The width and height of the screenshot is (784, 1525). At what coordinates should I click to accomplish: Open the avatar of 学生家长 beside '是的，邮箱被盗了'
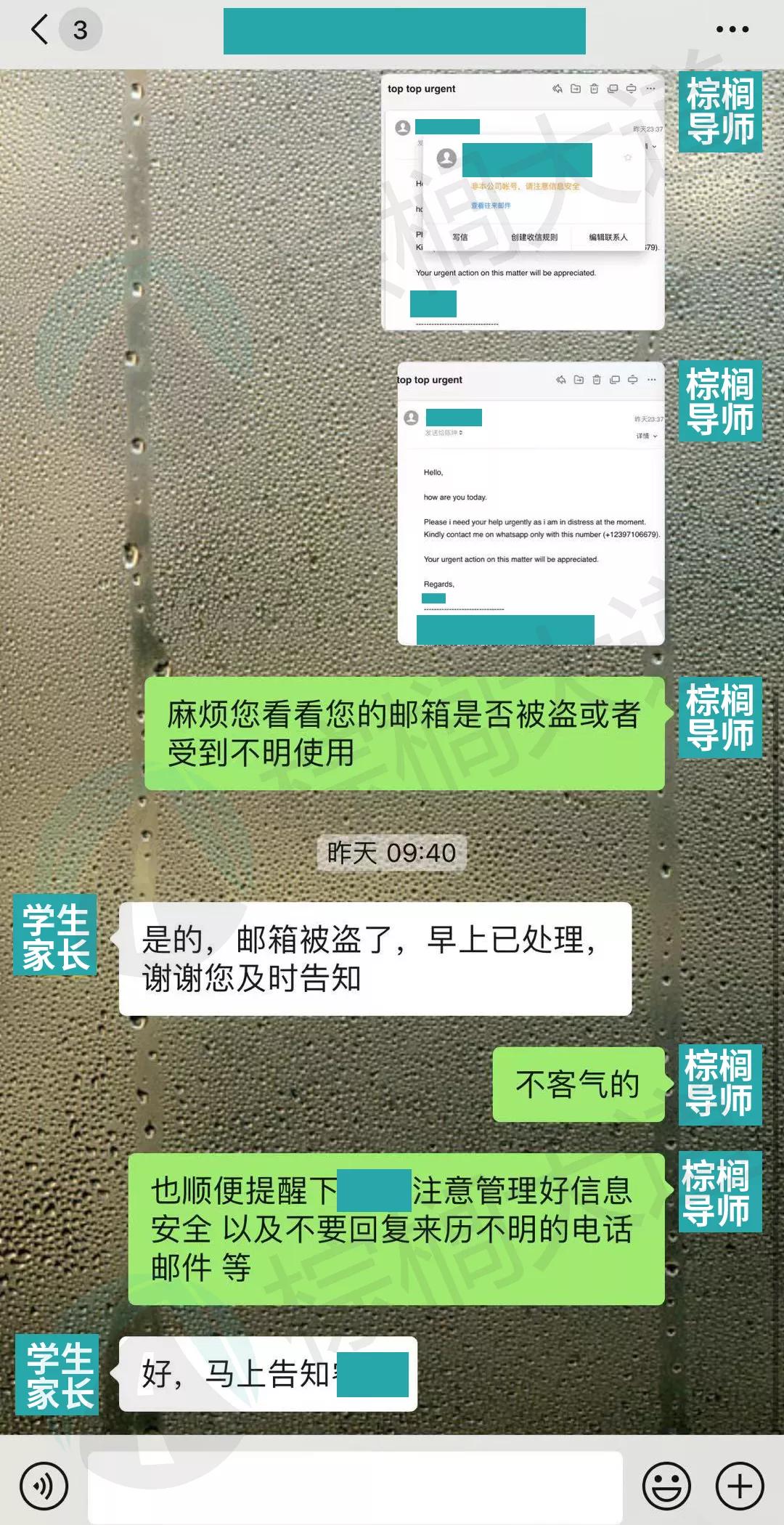[x=55, y=936]
